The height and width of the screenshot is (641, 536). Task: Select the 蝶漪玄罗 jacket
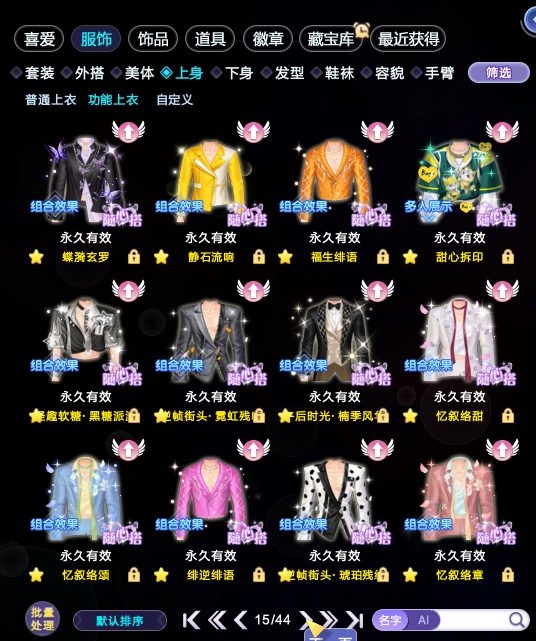point(86,182)
